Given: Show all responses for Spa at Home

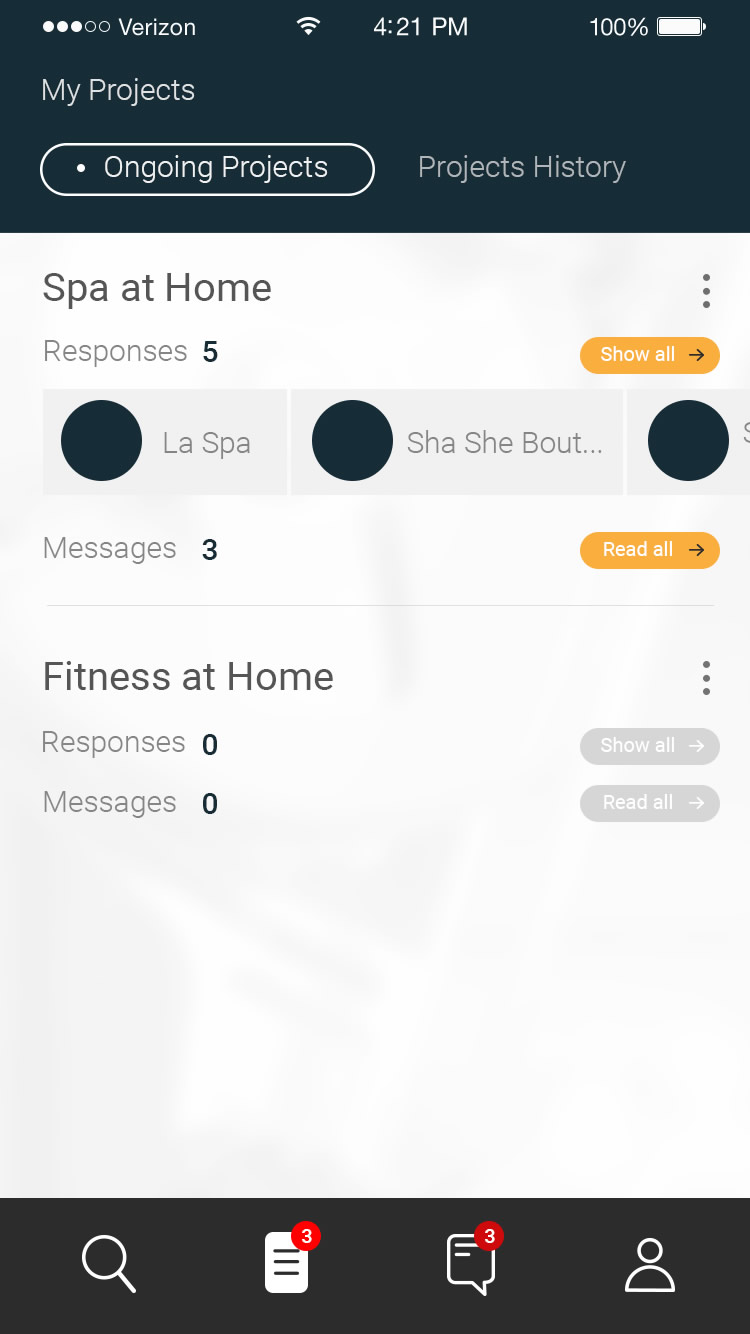Looking at the screenshot, I should pos(650,355).
